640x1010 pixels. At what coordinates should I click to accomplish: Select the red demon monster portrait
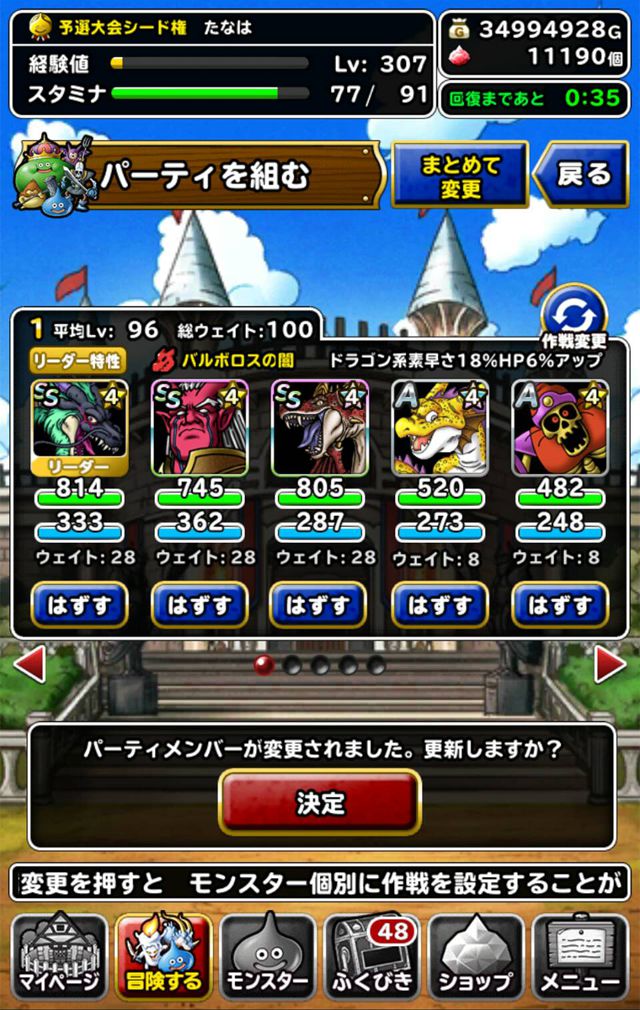click(199, 426)
